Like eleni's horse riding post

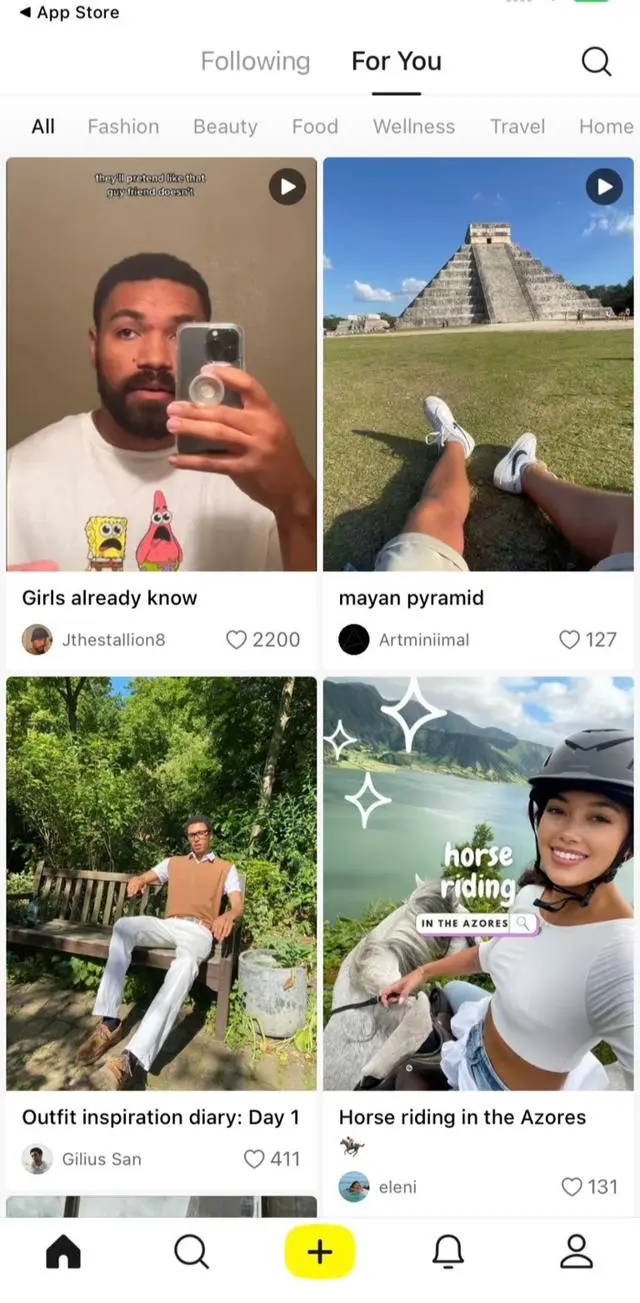coord(571,1187)
